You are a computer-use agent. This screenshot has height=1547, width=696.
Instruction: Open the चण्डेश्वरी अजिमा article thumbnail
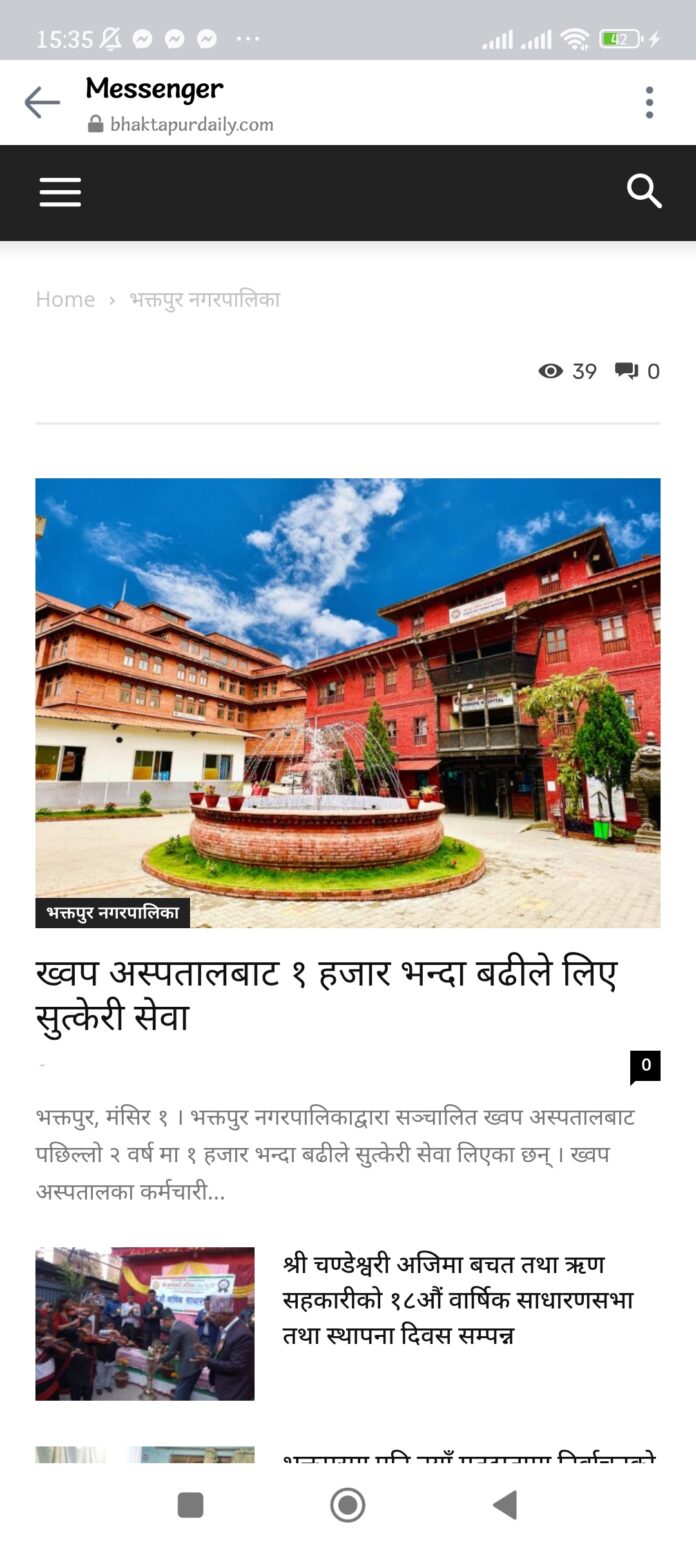coord(145,1323)
